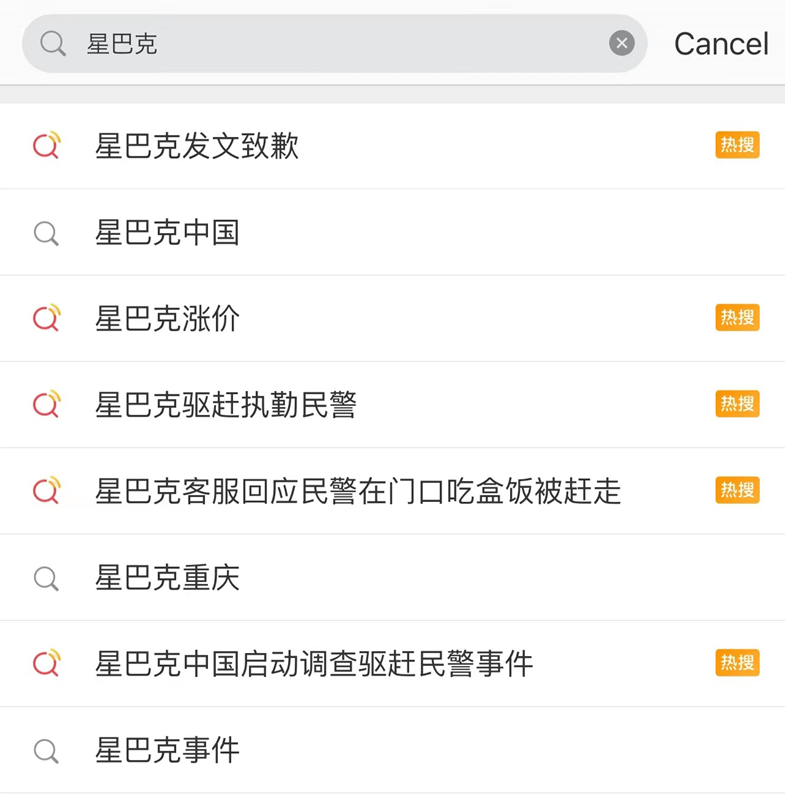Open 星巴克中国启动调查驱赶民警事件
The height and width of the screenshot is (797, 785).
314,664
